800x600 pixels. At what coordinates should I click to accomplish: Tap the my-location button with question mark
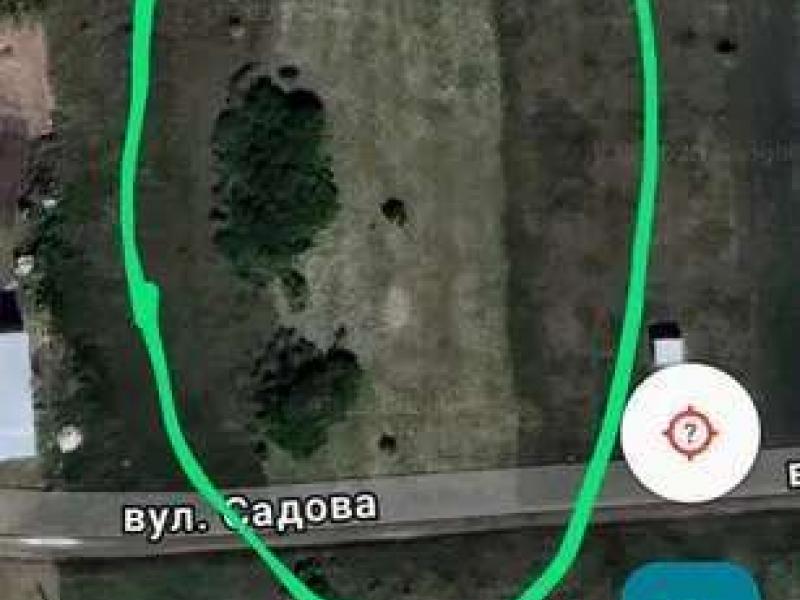[690, 432]
